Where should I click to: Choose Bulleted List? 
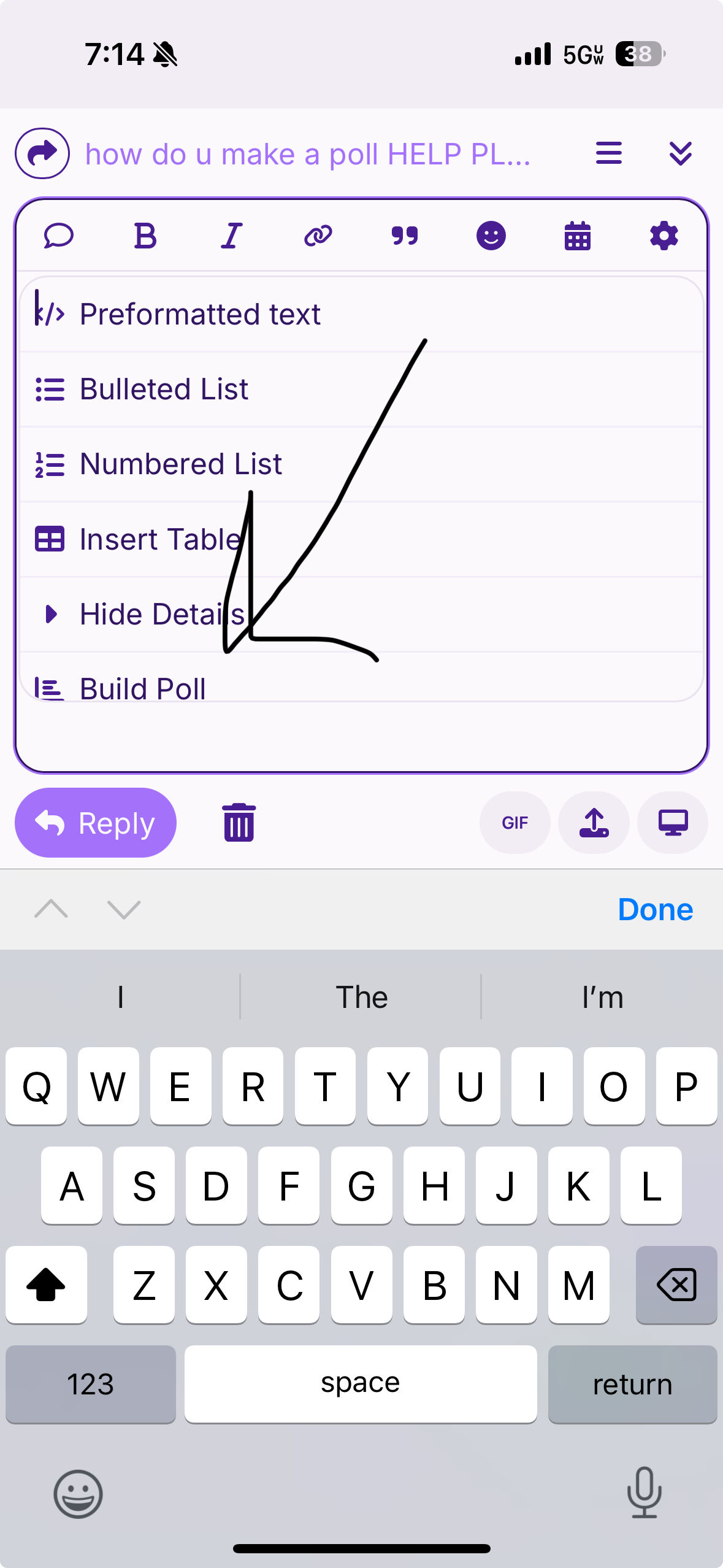pos(362,389)
